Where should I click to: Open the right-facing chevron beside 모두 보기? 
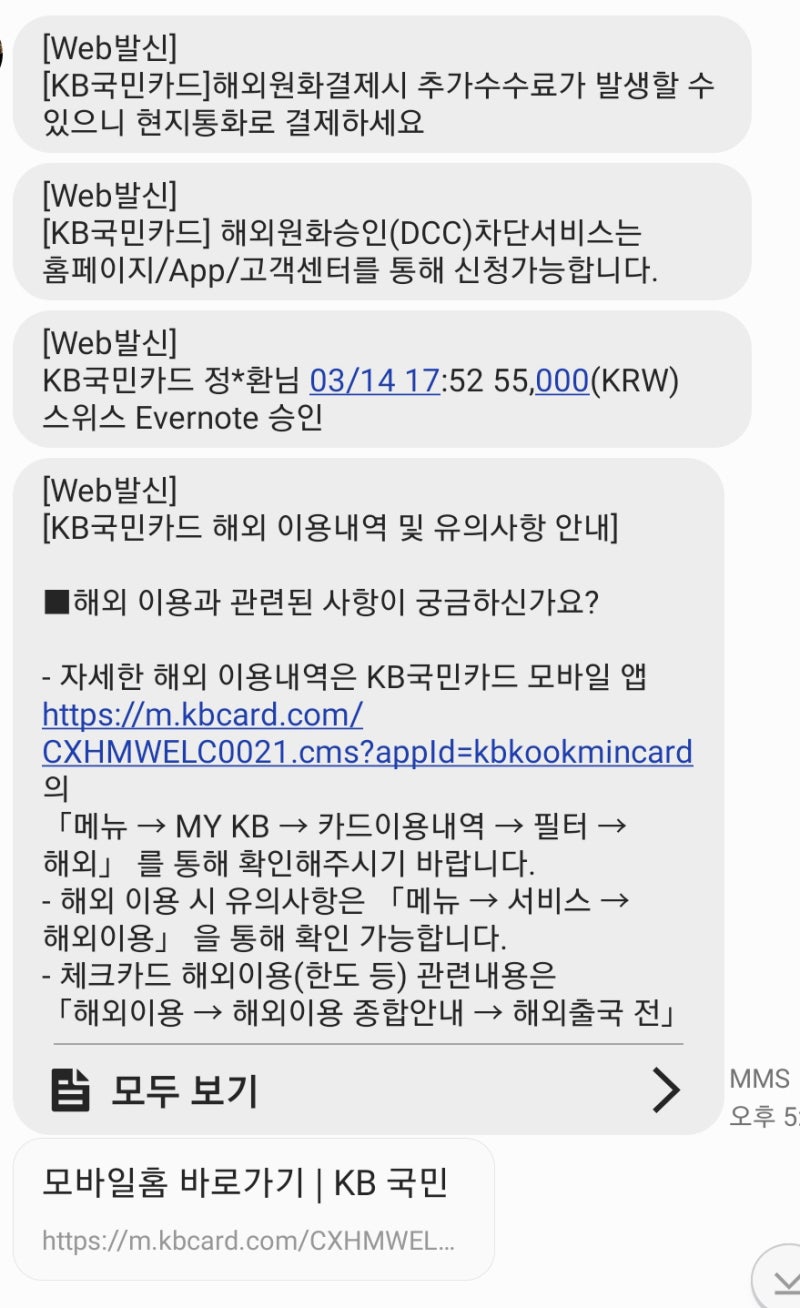[x=664, y=1091]
